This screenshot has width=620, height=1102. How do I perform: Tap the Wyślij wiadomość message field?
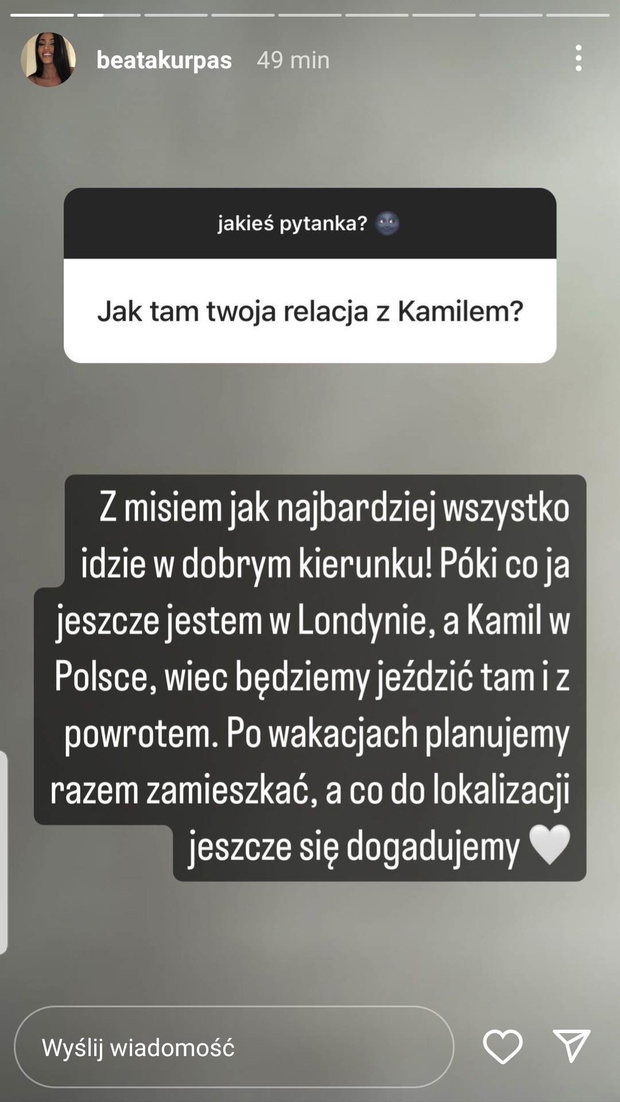pyautogui.click(x=234, y=1047)
